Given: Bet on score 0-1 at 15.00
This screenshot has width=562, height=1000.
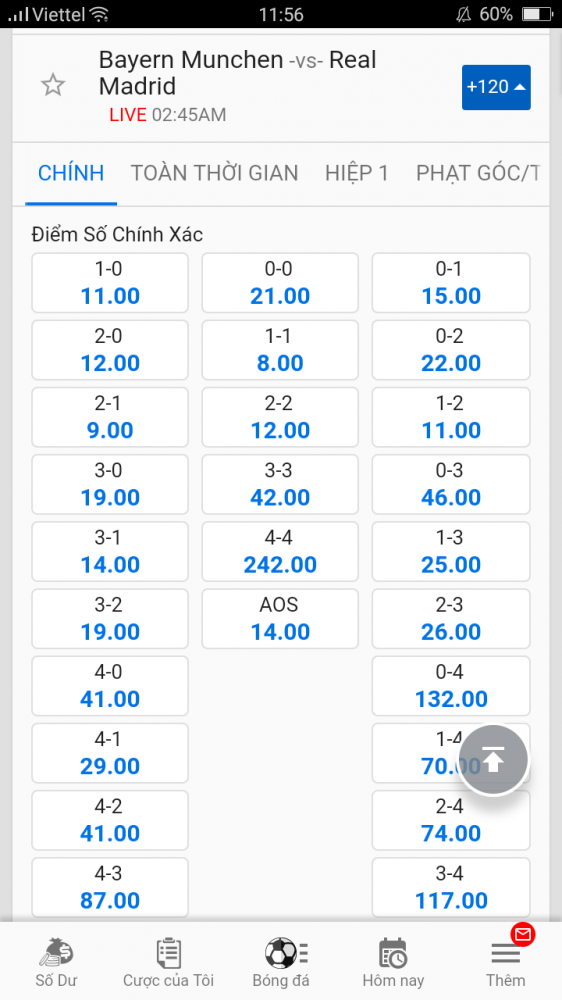Looking at the screenshot, I should point(451,283).
